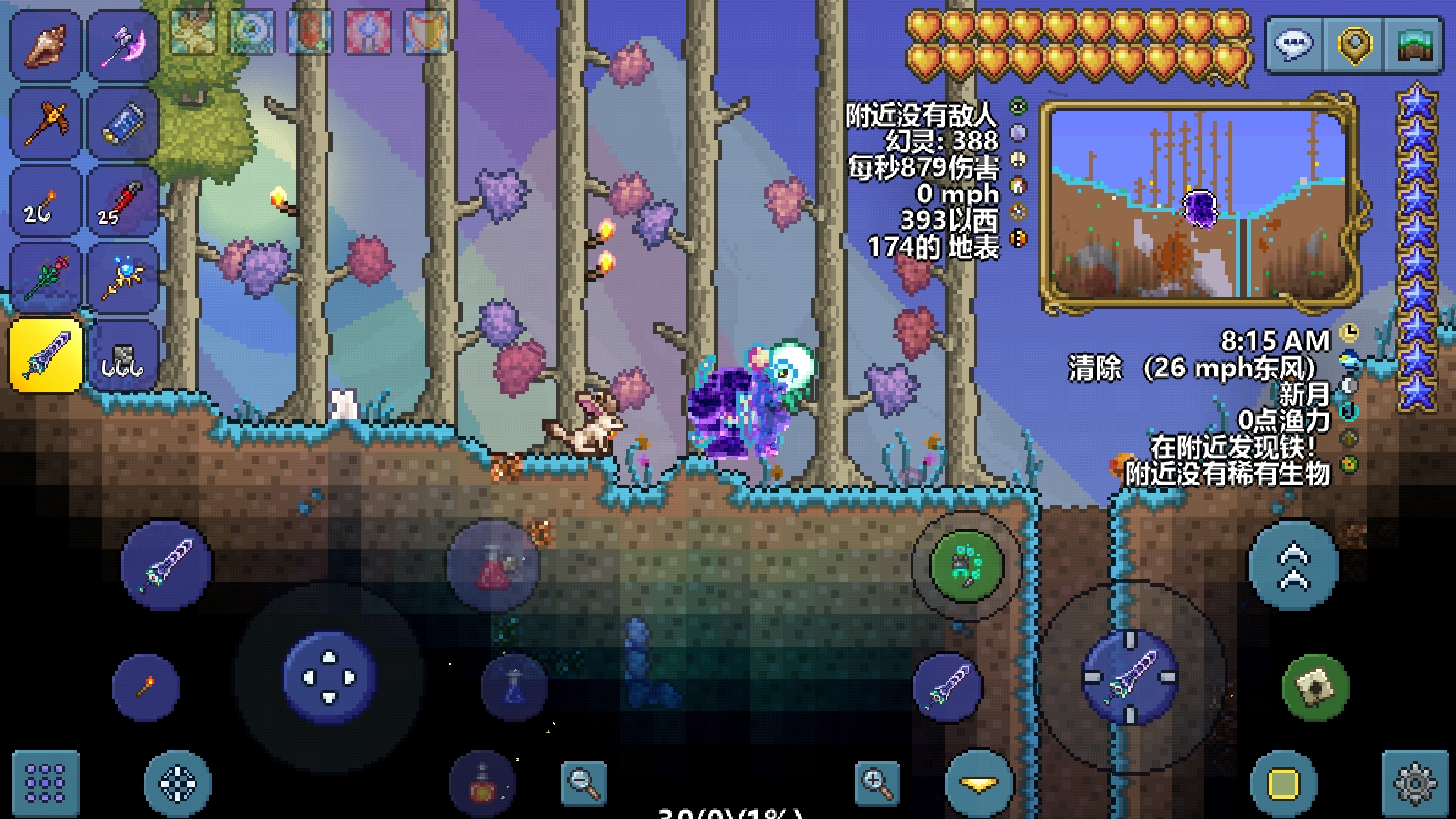Viewport: 1456px width, 819px height.
Task: Toggle the world map view button
Action: click(1414, 45)
